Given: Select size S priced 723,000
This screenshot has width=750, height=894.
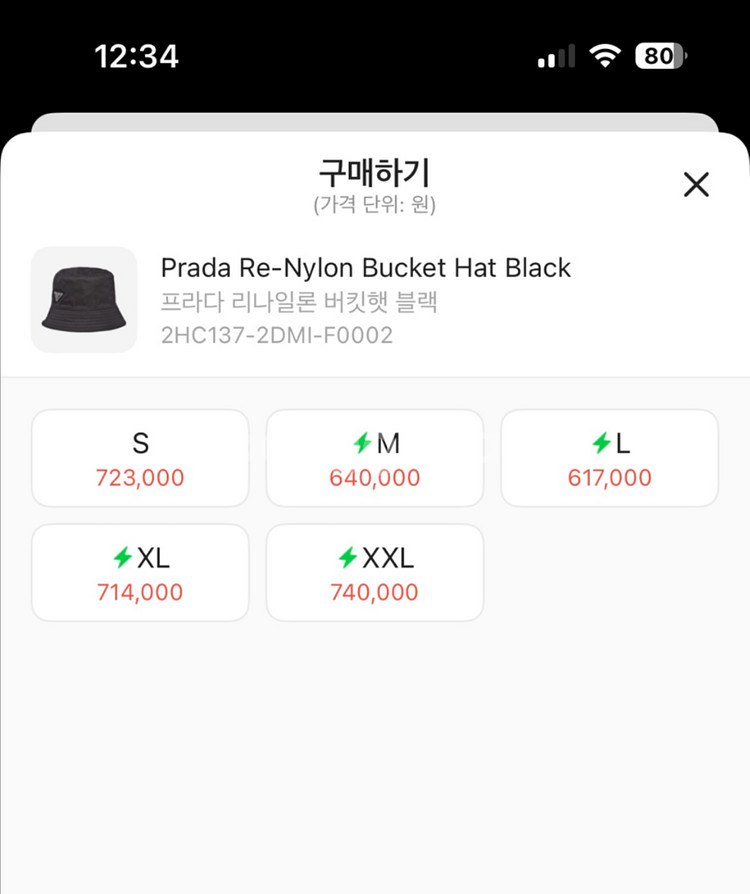Looking at the screenshot, I should tap(140, 458).
